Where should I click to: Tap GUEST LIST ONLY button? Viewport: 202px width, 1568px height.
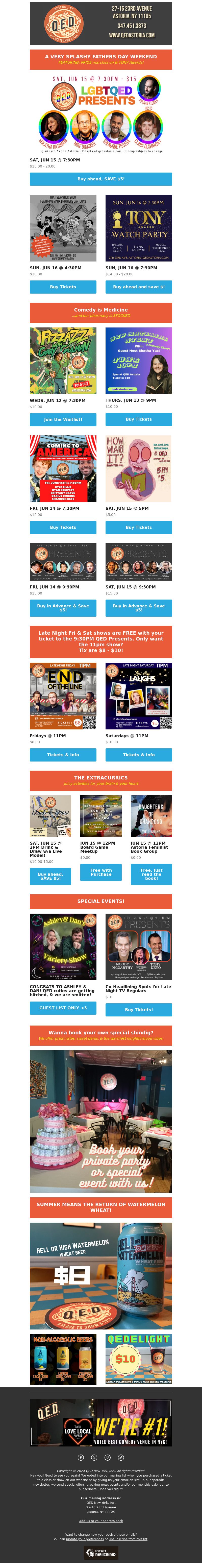click(x=63, y=1008)
